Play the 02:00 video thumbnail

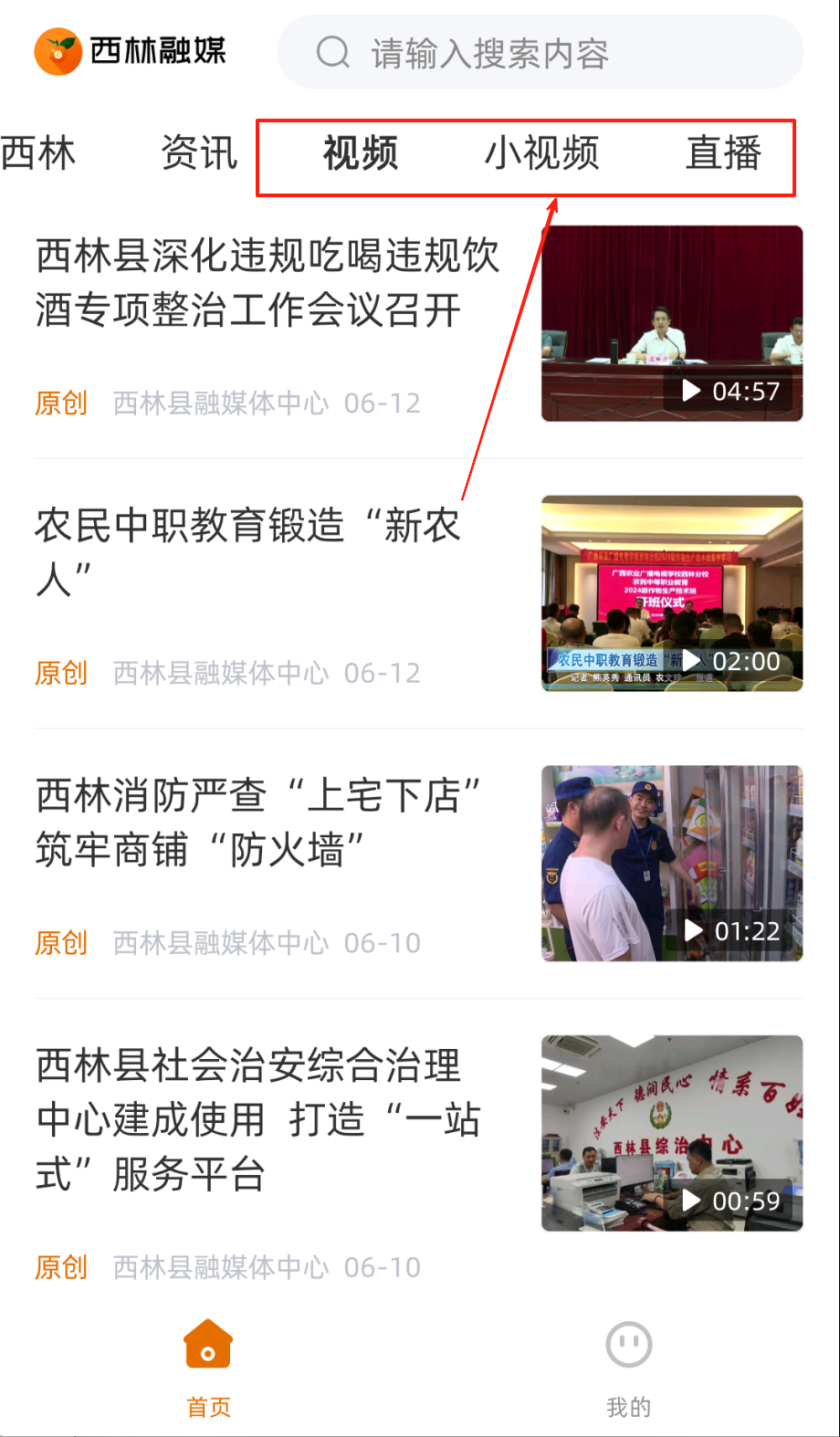[x=672, y=593]
